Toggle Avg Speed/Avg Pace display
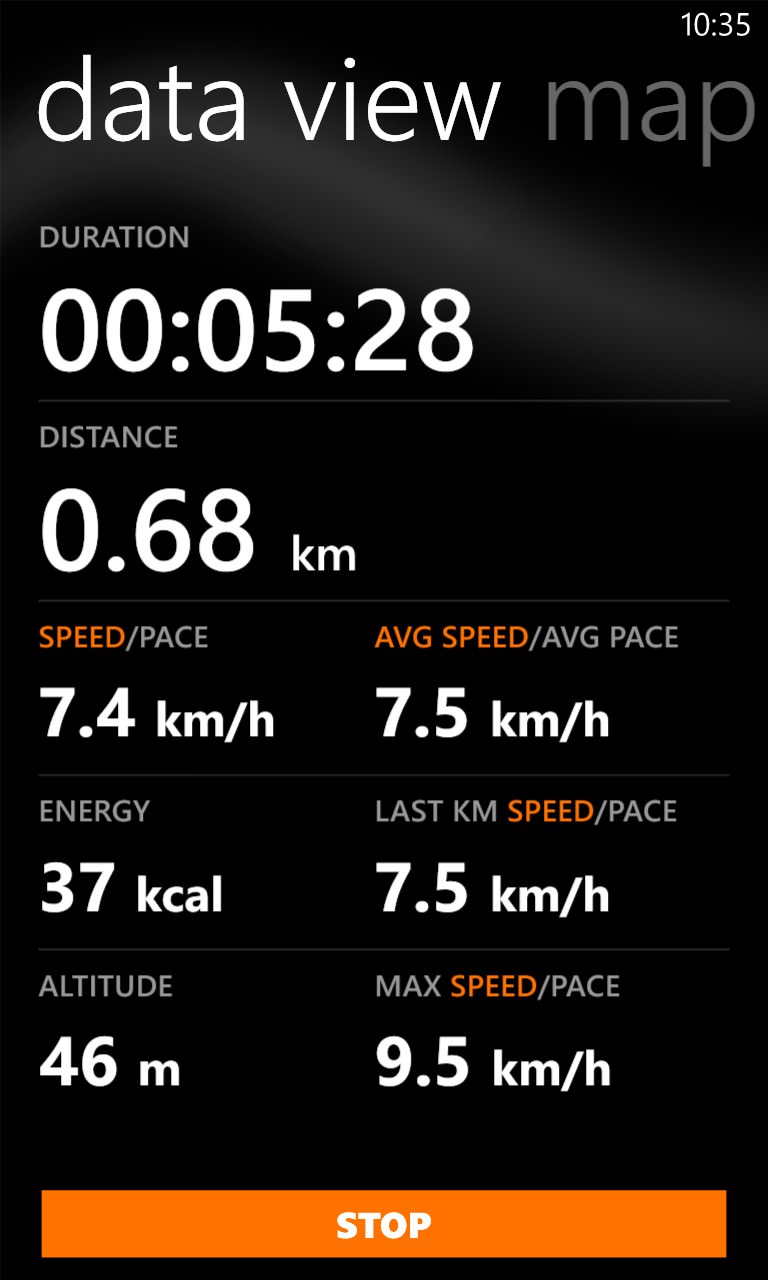The image size is (768, 1280). [x=526, y=638]
